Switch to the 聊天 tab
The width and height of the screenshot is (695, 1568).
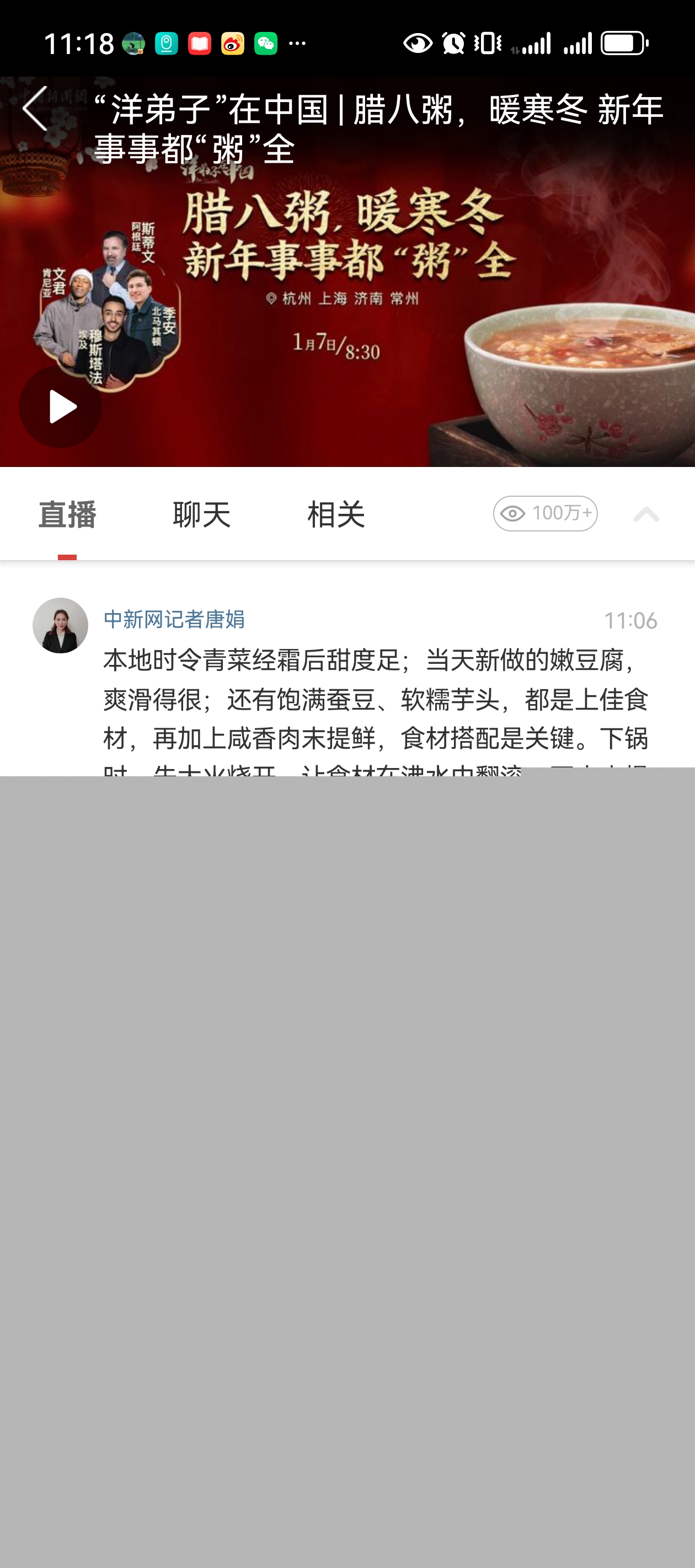202,514
